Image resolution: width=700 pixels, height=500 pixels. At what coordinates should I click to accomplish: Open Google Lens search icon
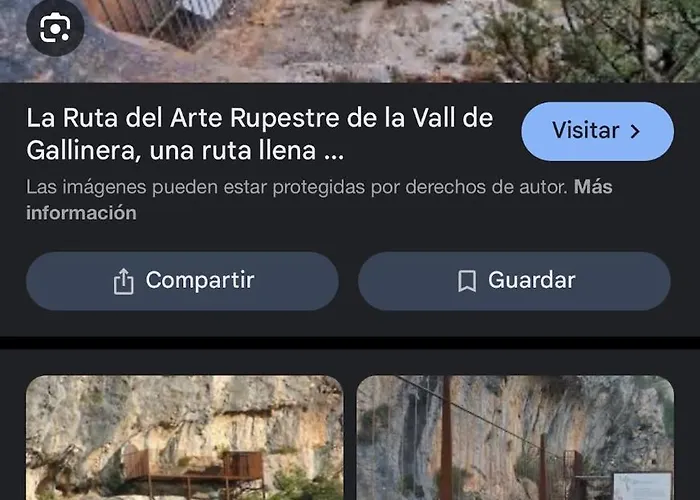[x=54, y=29]
